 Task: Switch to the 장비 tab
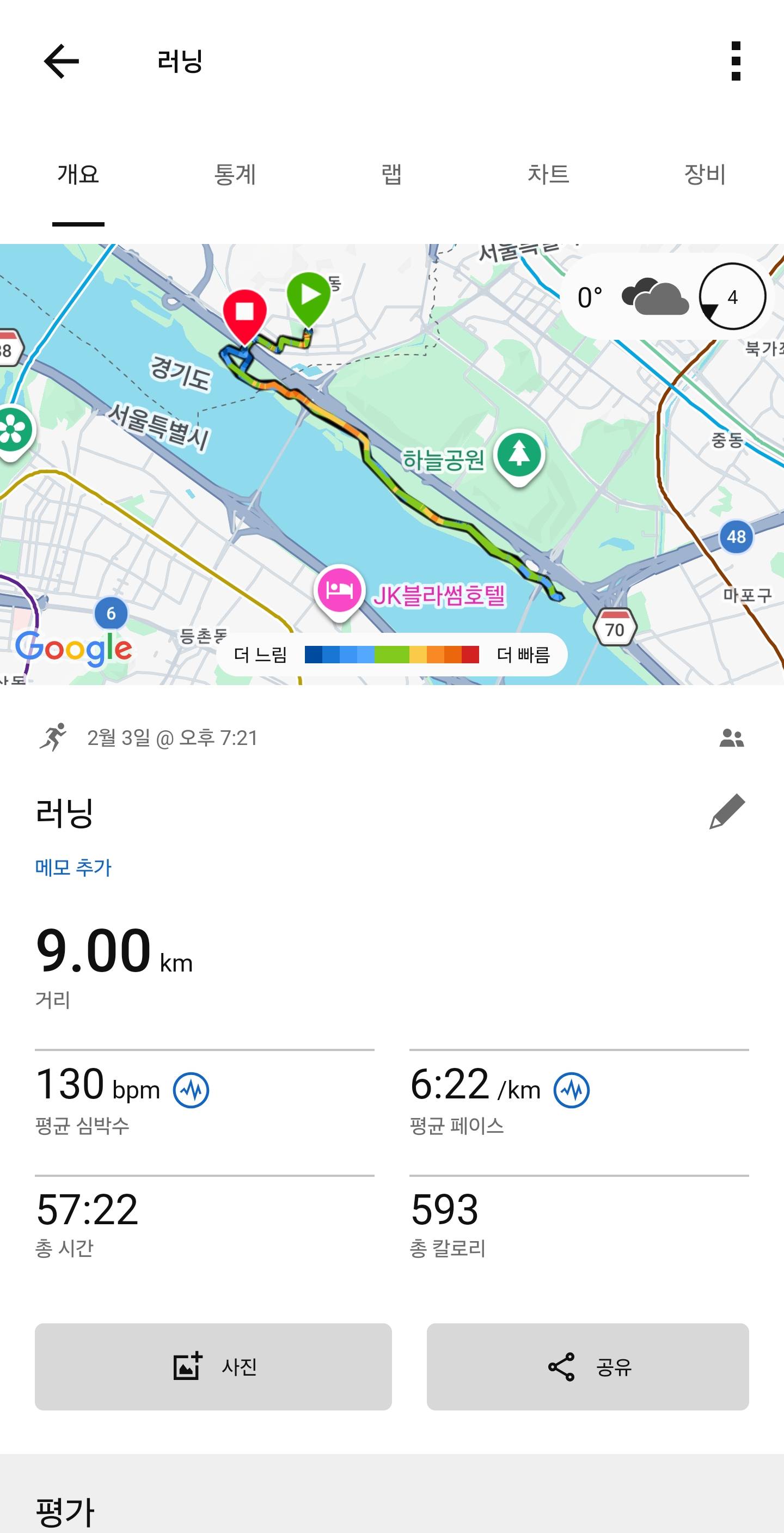tap(706, 174)
